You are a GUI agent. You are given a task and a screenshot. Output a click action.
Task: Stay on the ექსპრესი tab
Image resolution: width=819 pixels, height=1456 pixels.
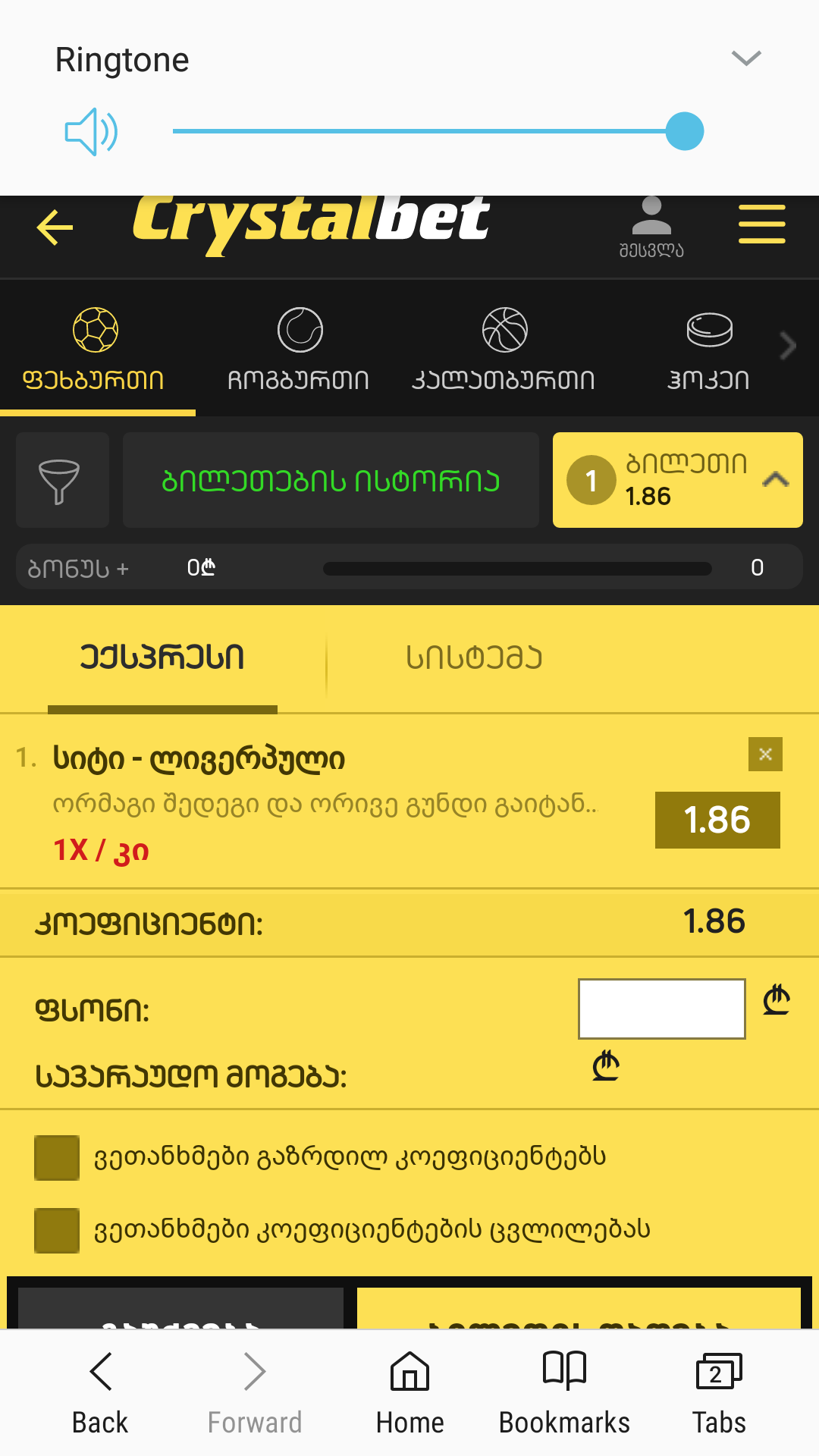[163, 658]
